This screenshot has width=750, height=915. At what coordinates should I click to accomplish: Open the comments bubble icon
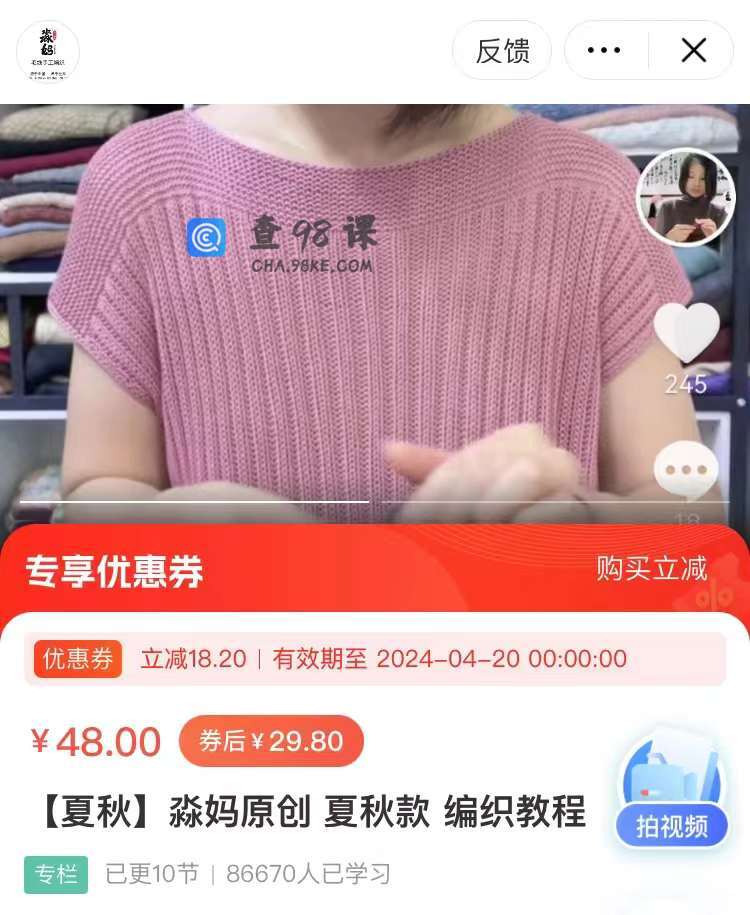pos(686,470)
